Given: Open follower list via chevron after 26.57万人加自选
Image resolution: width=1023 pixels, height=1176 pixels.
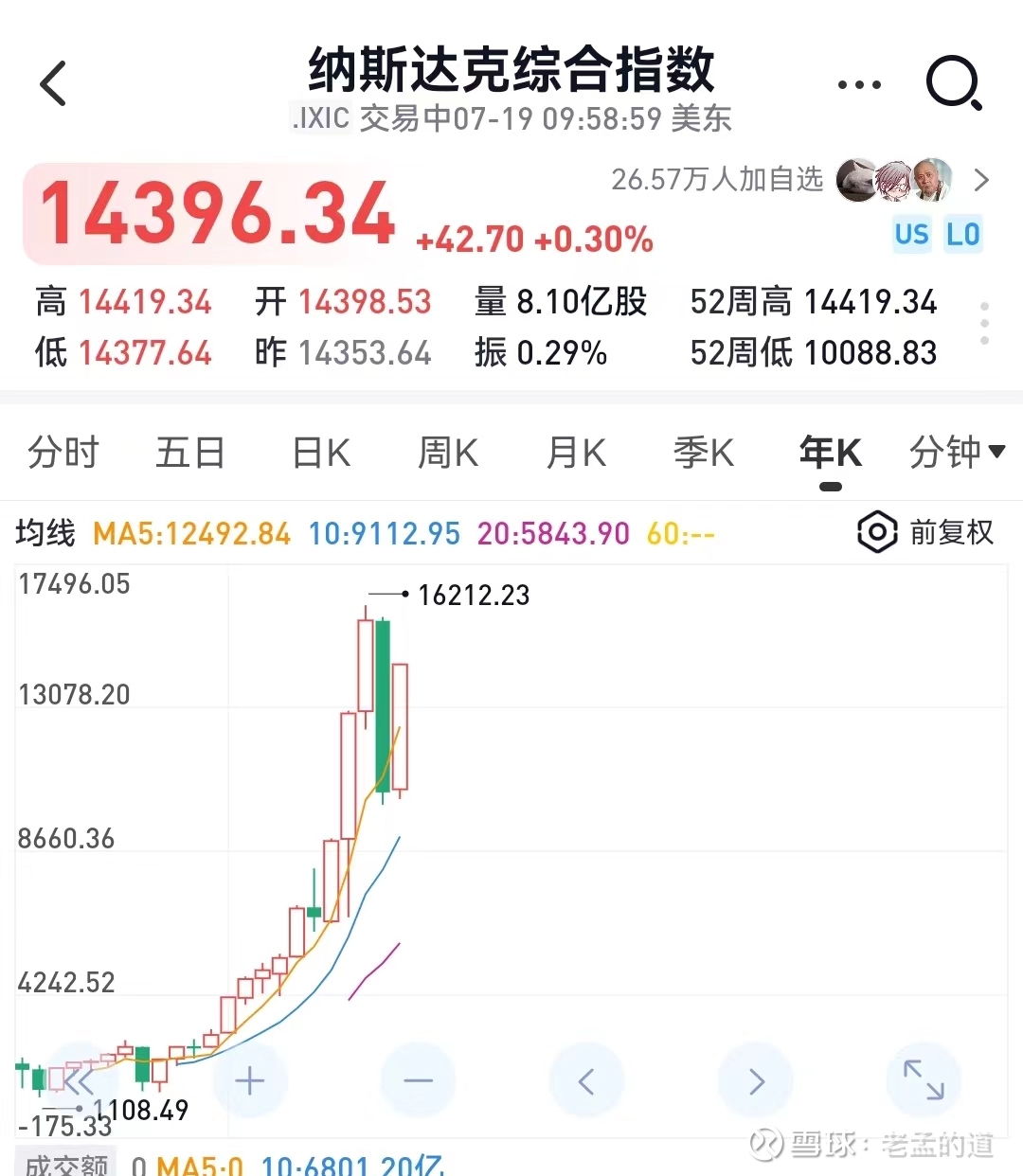Looking at the screenshot, I should coord(981,180).
